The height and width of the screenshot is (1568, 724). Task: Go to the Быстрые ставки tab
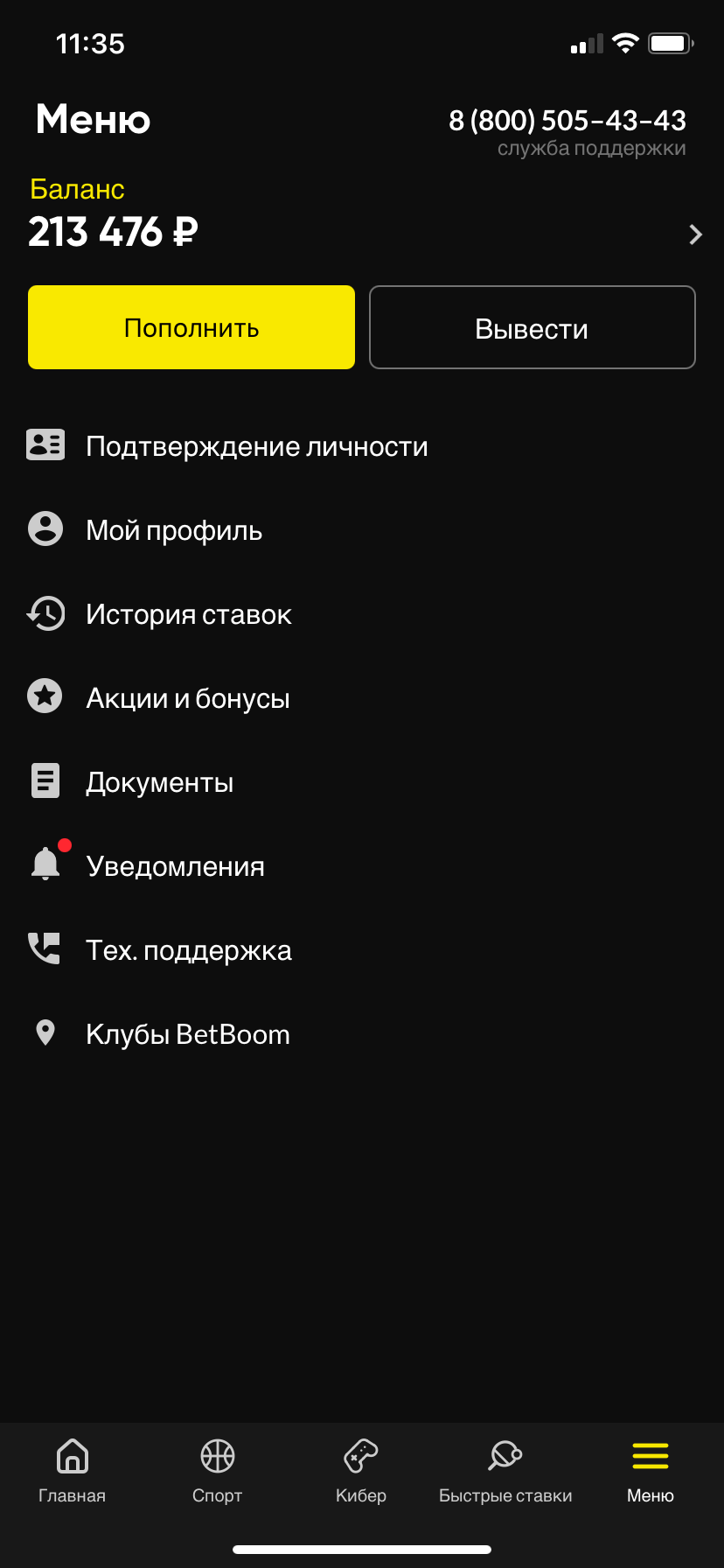click(x=505, y=1470)
